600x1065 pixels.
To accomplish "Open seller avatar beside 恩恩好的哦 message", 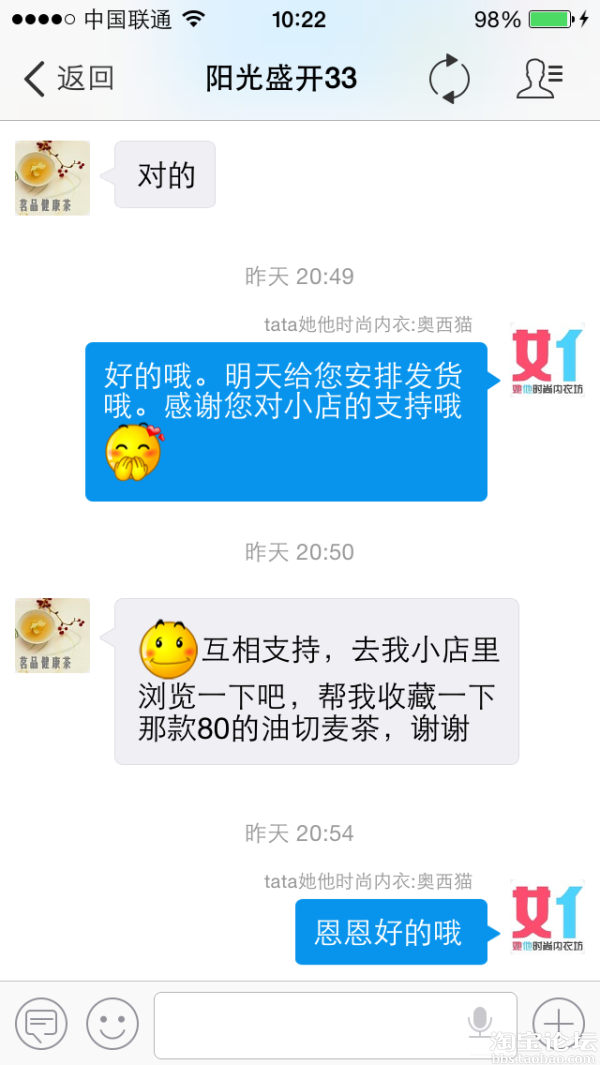I will 547,917.
